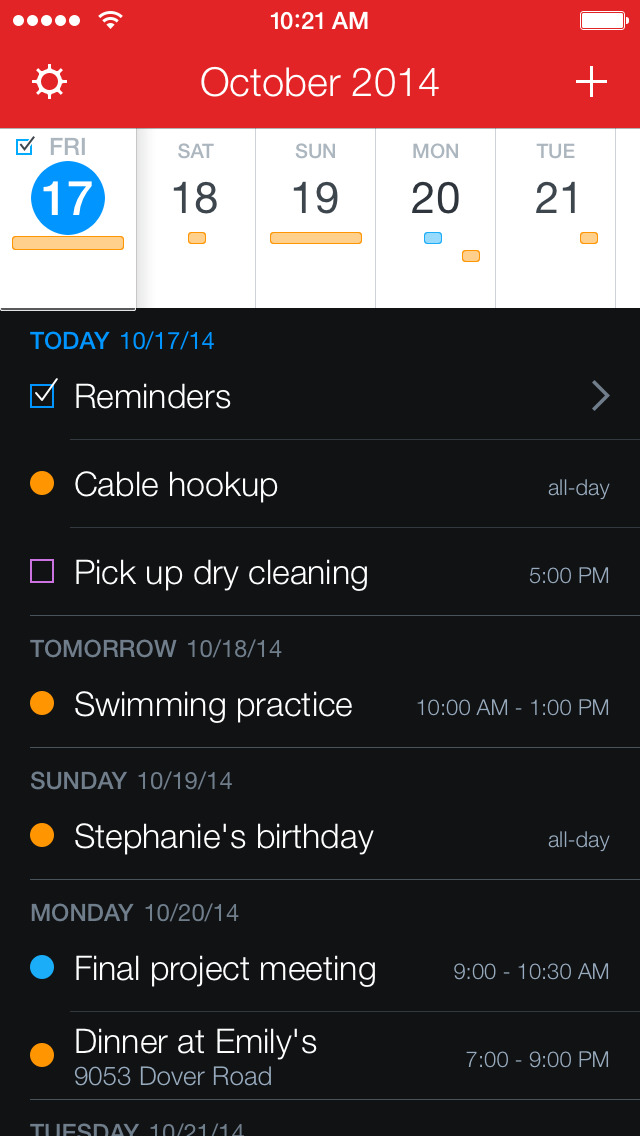640x1136 pixels.
Task: Open the Swimming practice event
Action: point(320,705)
